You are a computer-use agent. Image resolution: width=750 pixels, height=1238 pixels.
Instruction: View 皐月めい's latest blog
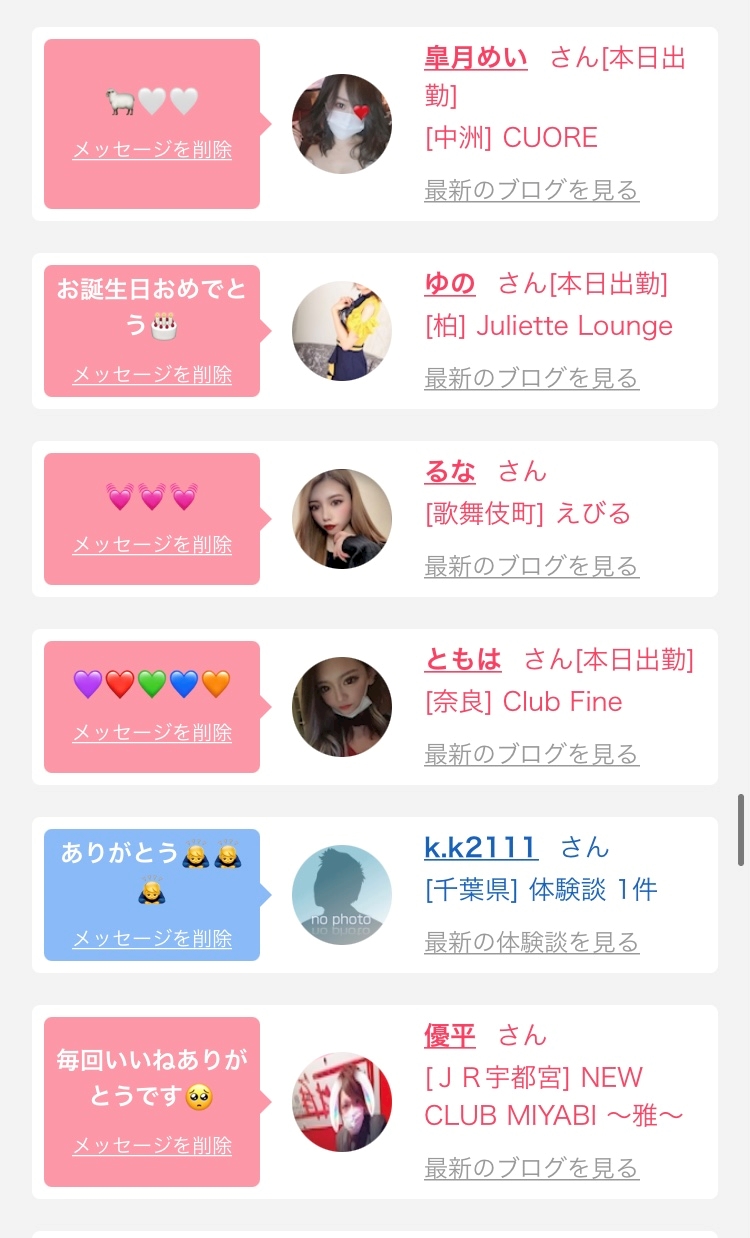pos(532,190)
